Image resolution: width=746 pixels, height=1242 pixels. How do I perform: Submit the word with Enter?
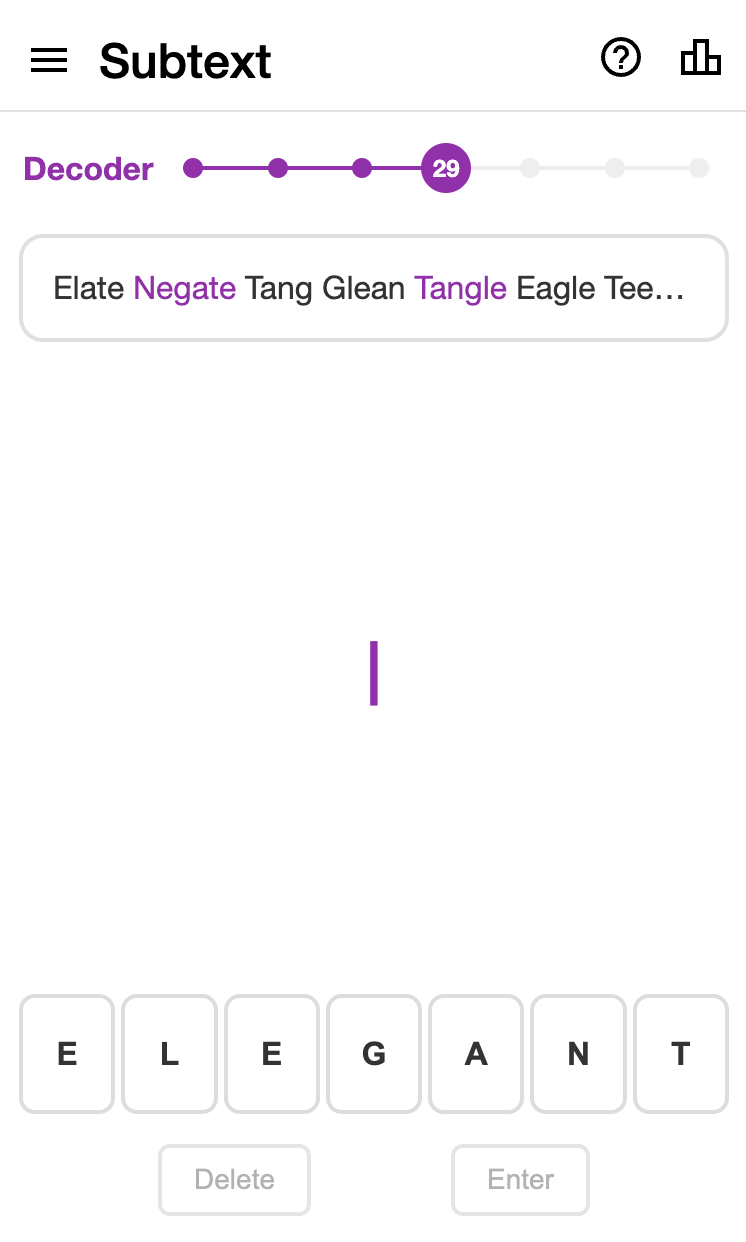(520, 1180)
